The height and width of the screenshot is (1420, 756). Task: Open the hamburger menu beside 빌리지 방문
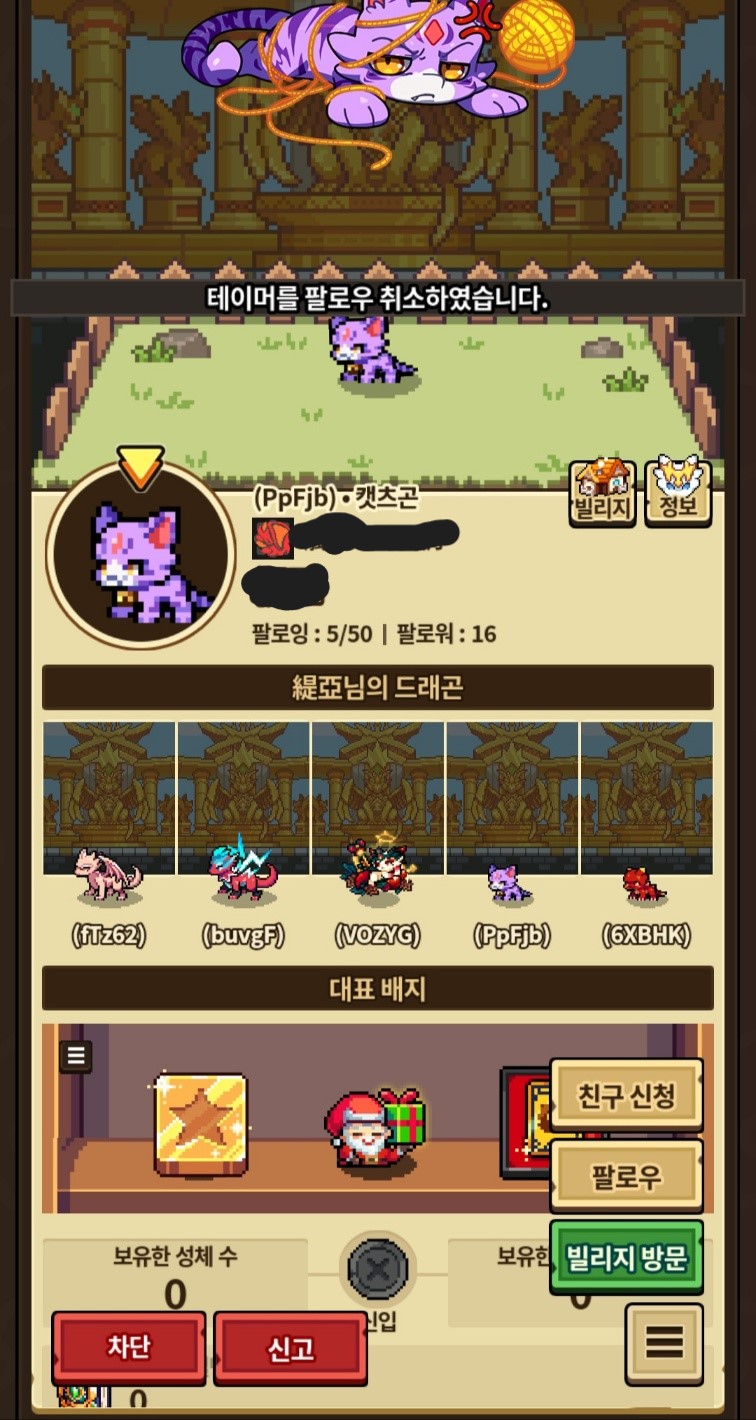click(x=664, y=1343)
